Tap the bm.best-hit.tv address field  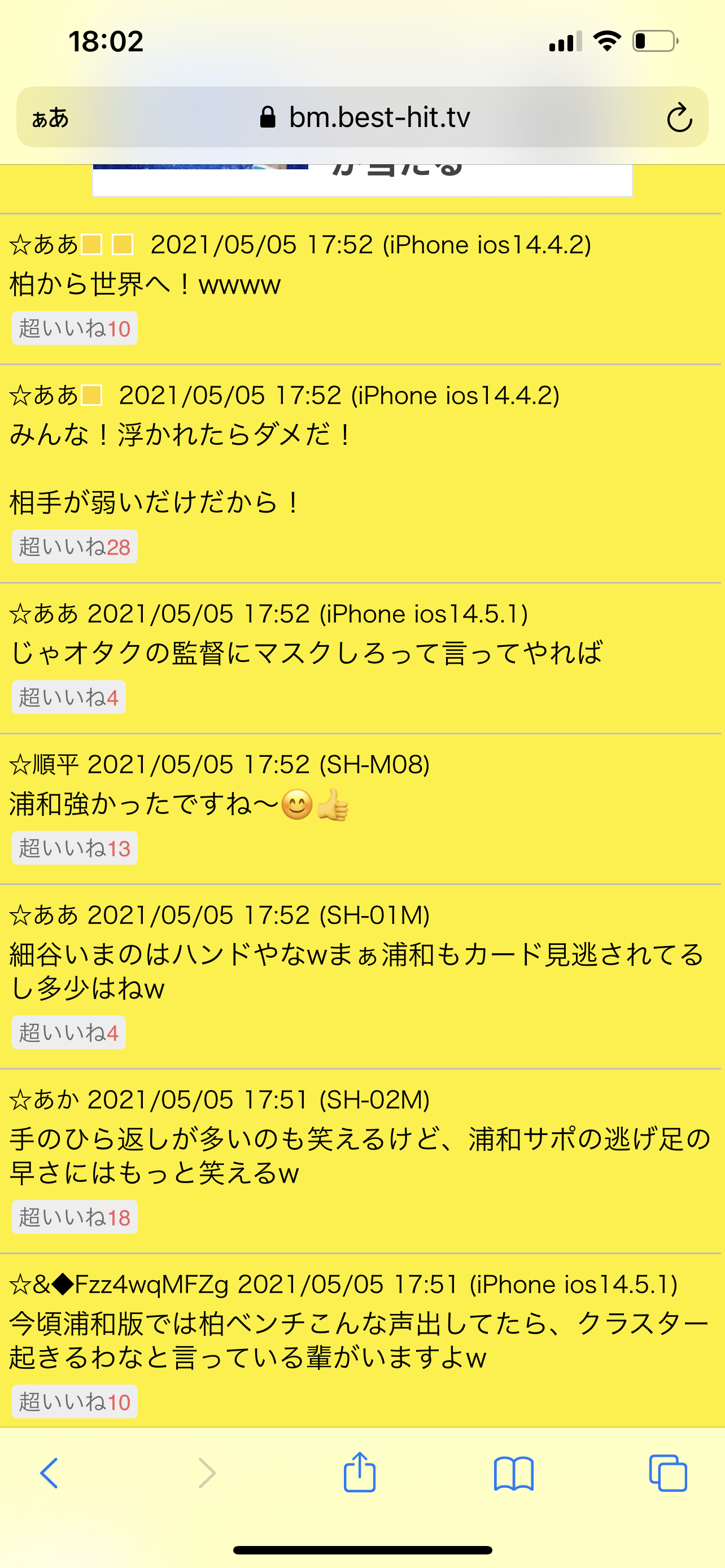(x=364, y=117)
